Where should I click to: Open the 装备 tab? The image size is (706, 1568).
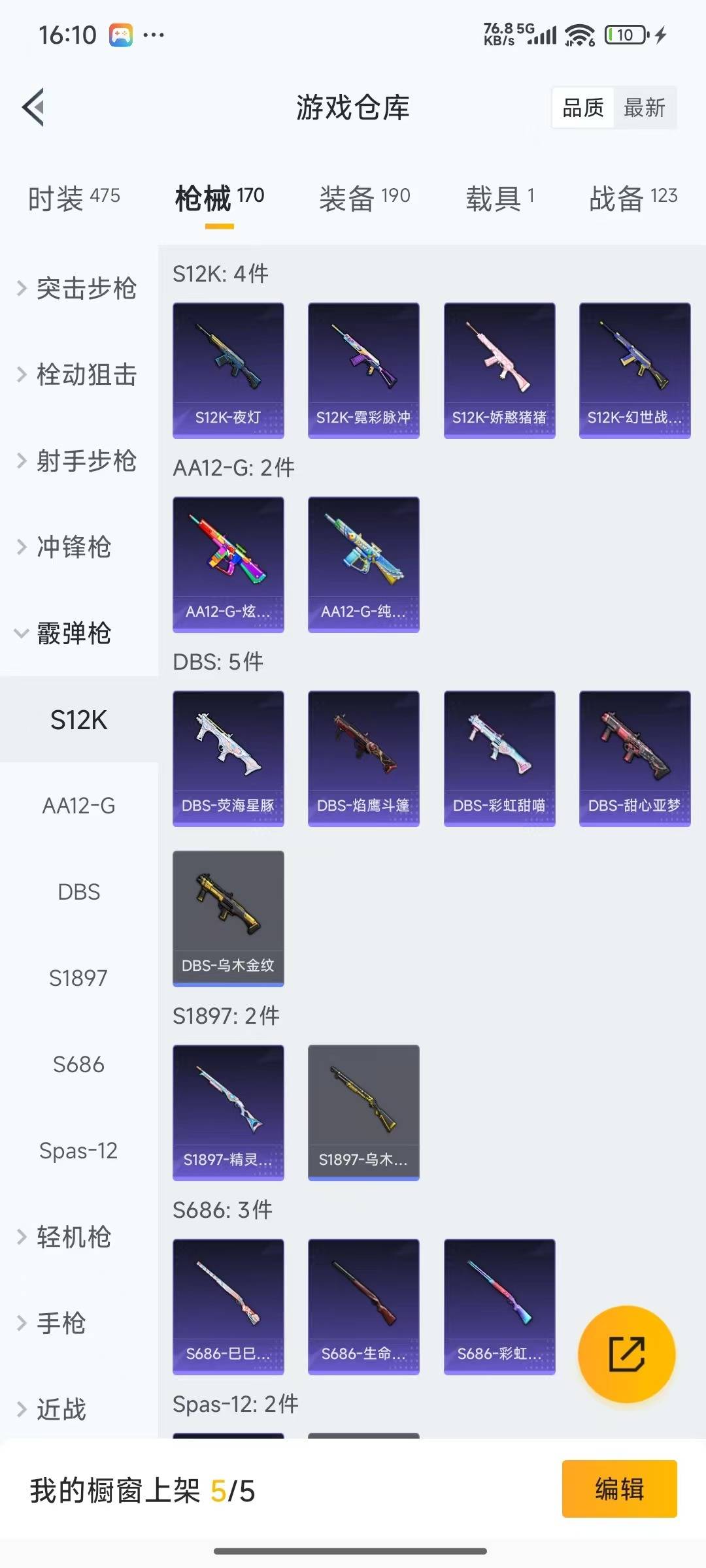(x=364, y=197)
